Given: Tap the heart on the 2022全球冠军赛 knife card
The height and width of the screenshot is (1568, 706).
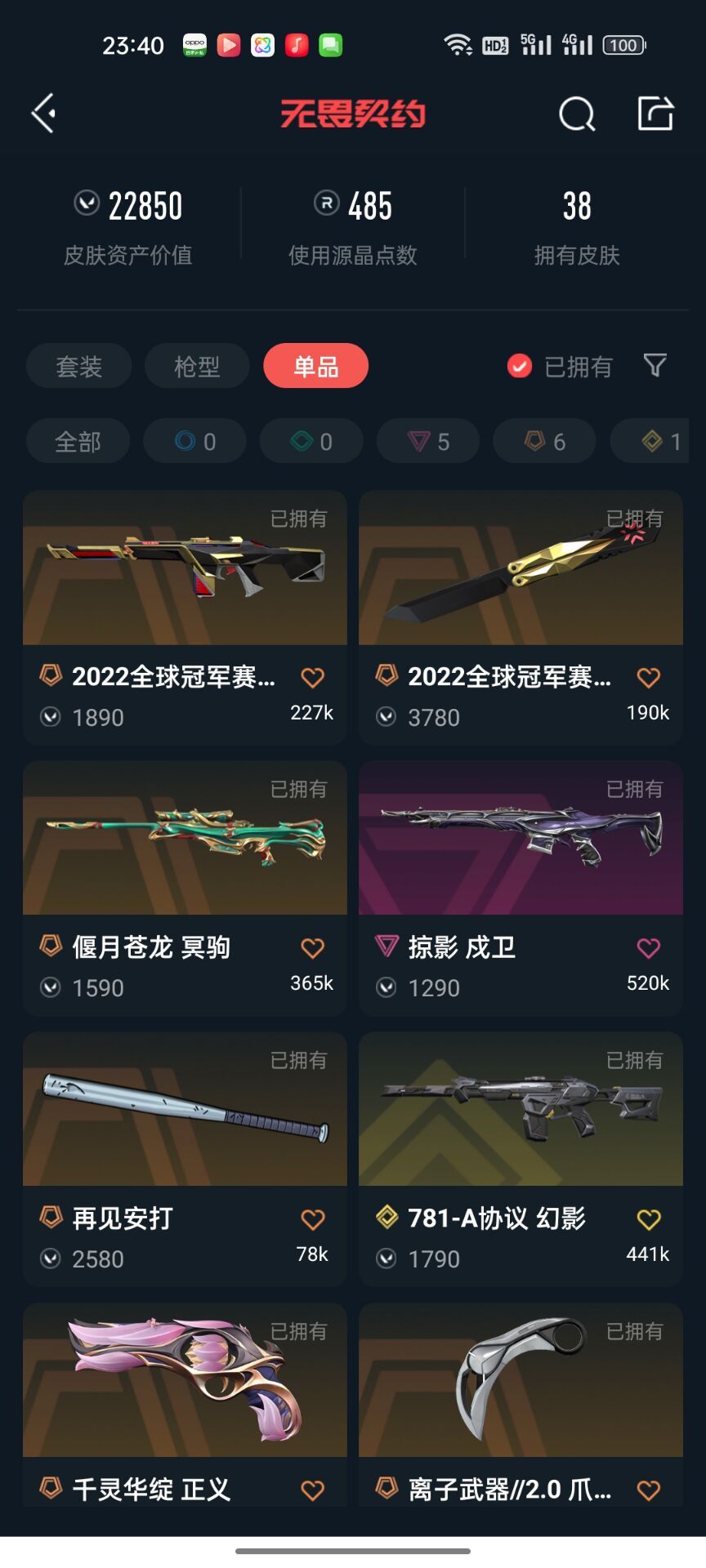Looking at the screenshot, I should coord(648,677).
